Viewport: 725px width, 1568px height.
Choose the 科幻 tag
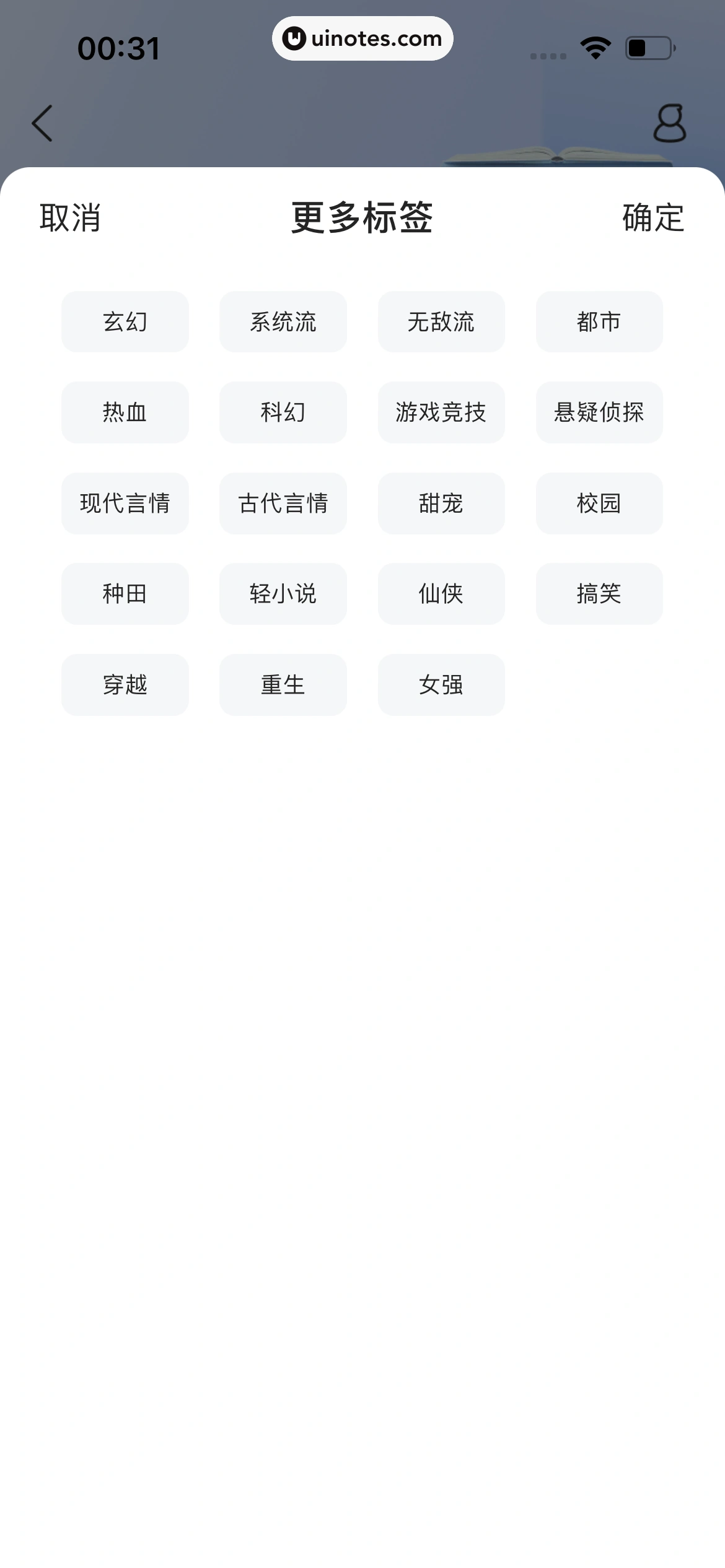[283, 412]
